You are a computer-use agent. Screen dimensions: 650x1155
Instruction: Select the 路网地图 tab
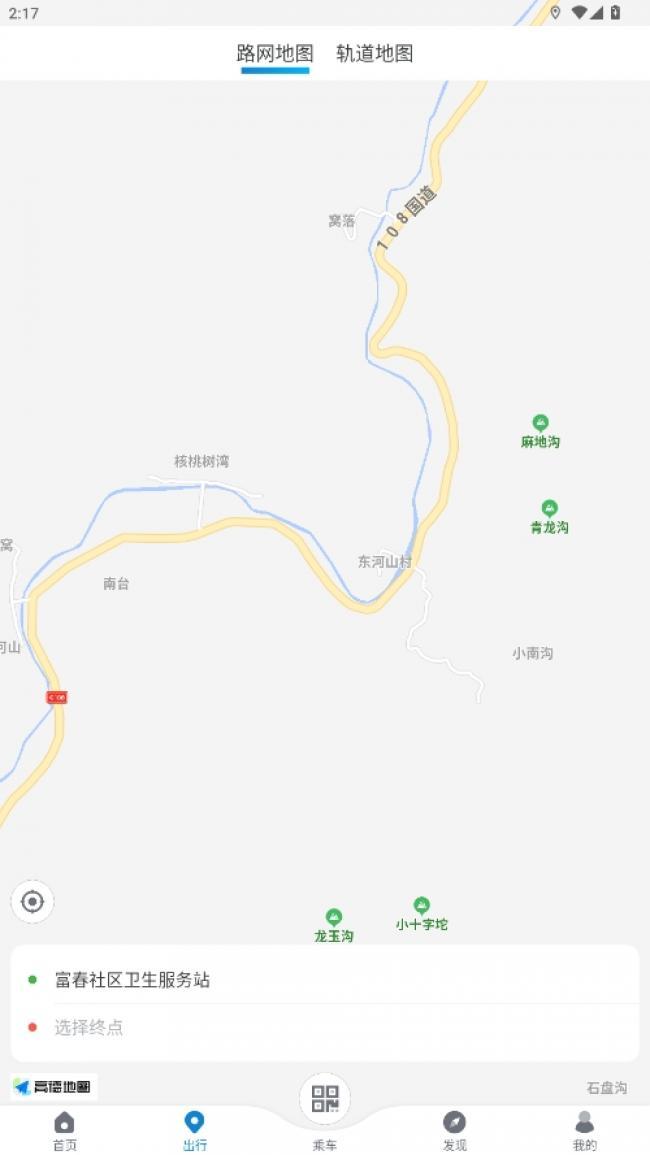pyautogui.click(x=275, y=54)
